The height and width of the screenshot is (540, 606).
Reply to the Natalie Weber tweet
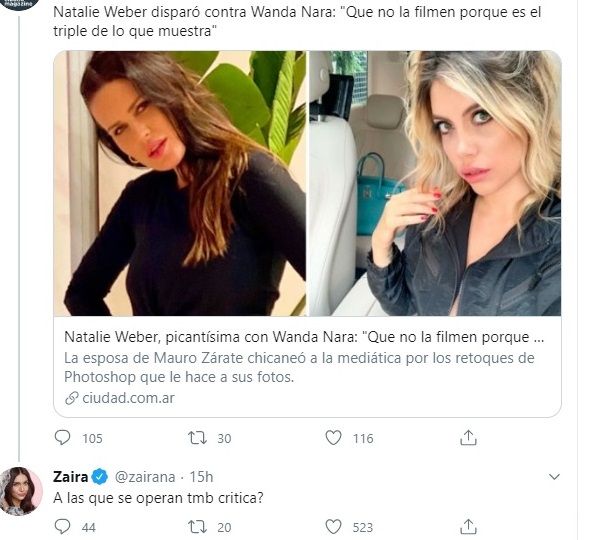click(63, 438)
